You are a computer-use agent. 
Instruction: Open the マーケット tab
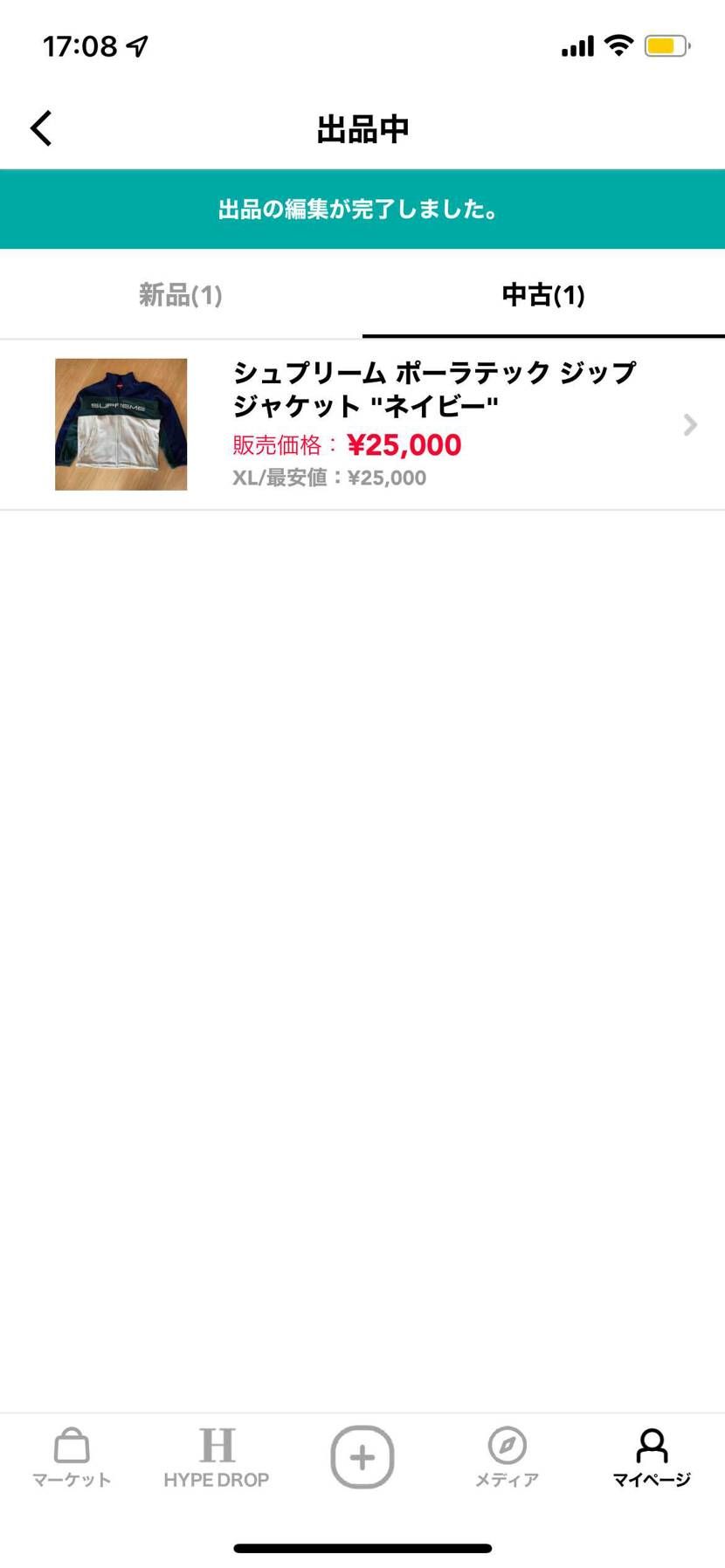tap(72, 1457)
